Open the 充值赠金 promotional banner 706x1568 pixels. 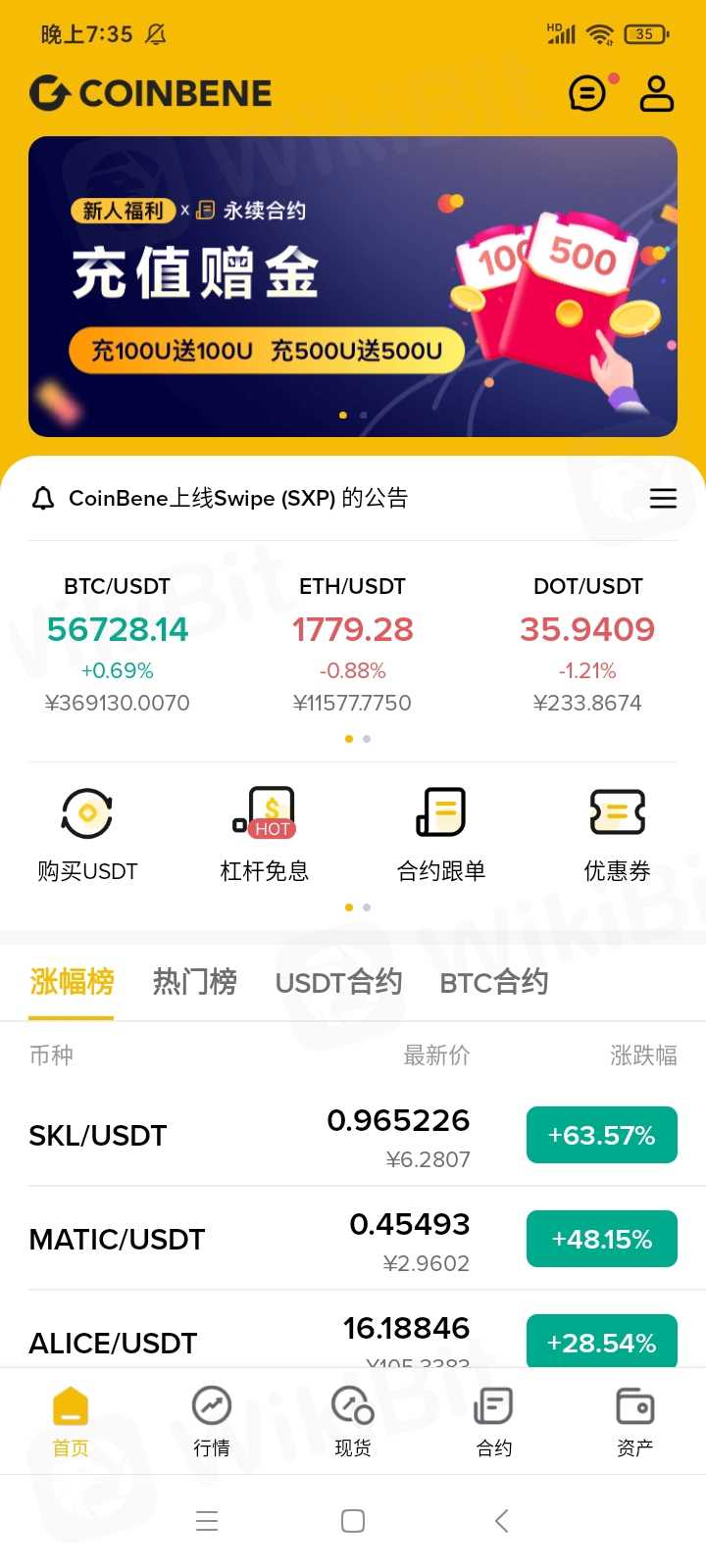(353, 286)
